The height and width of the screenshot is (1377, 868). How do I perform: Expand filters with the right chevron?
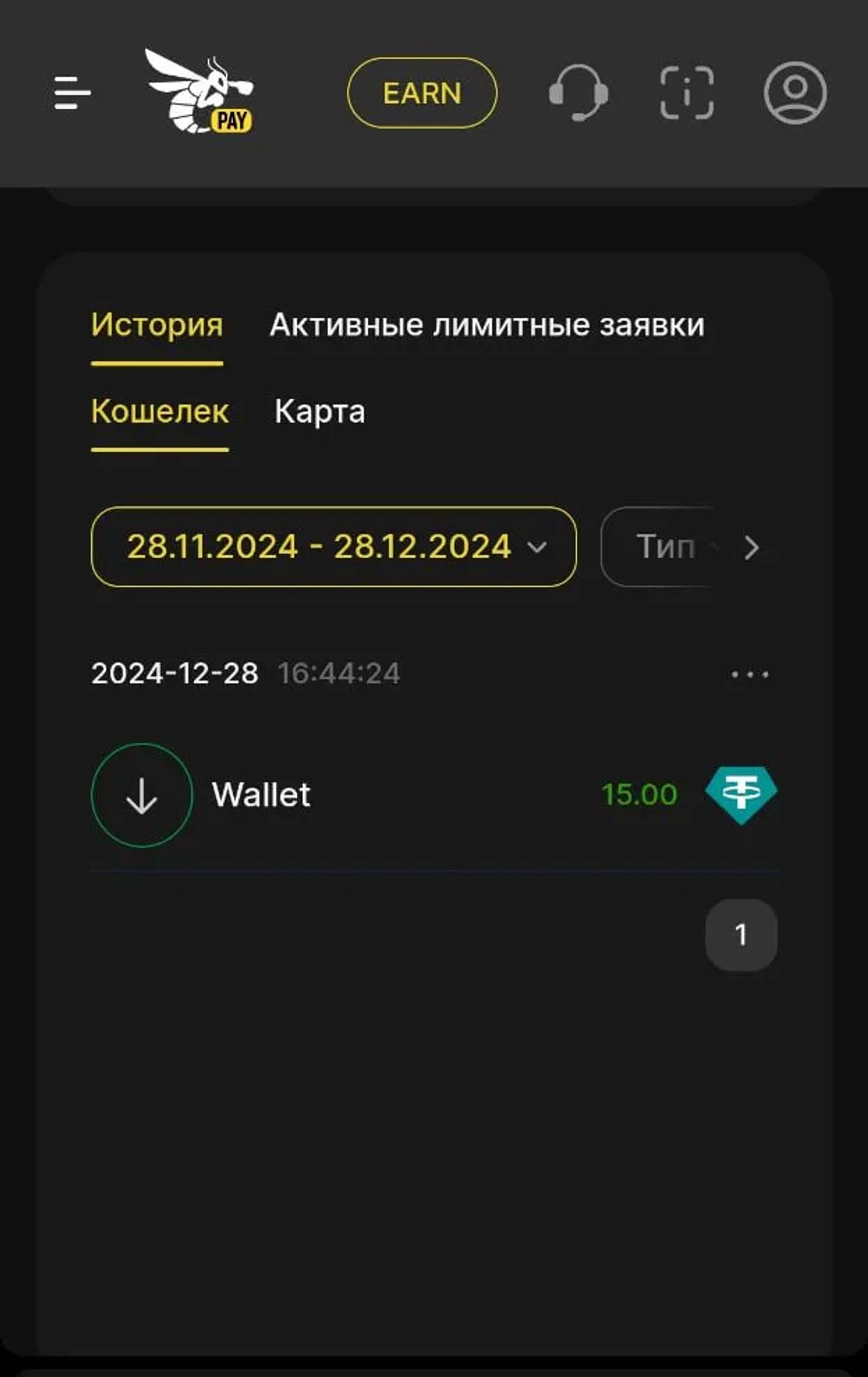click(x=753, y=547)
